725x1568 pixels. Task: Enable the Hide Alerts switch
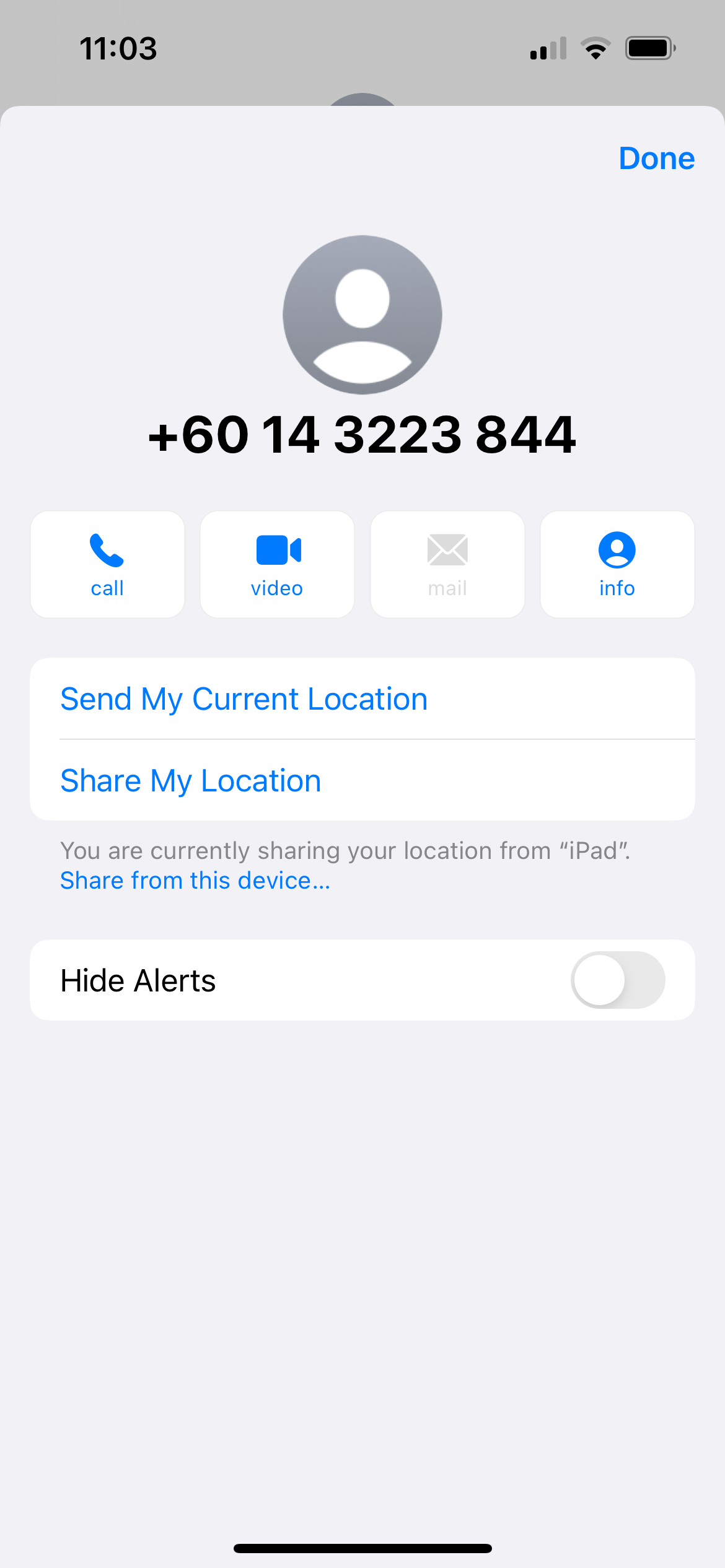[x=617, y=980]
